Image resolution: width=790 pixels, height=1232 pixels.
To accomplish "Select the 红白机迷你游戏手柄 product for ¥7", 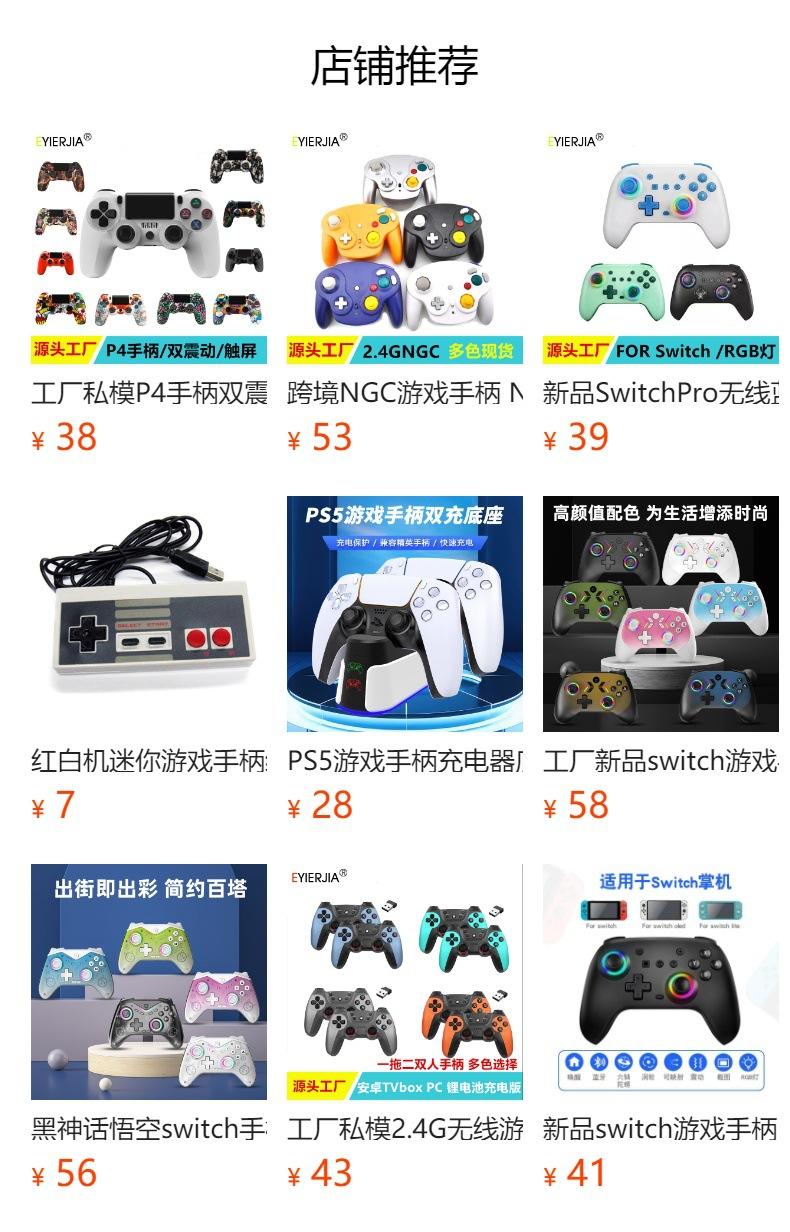I will coord(149,660).
